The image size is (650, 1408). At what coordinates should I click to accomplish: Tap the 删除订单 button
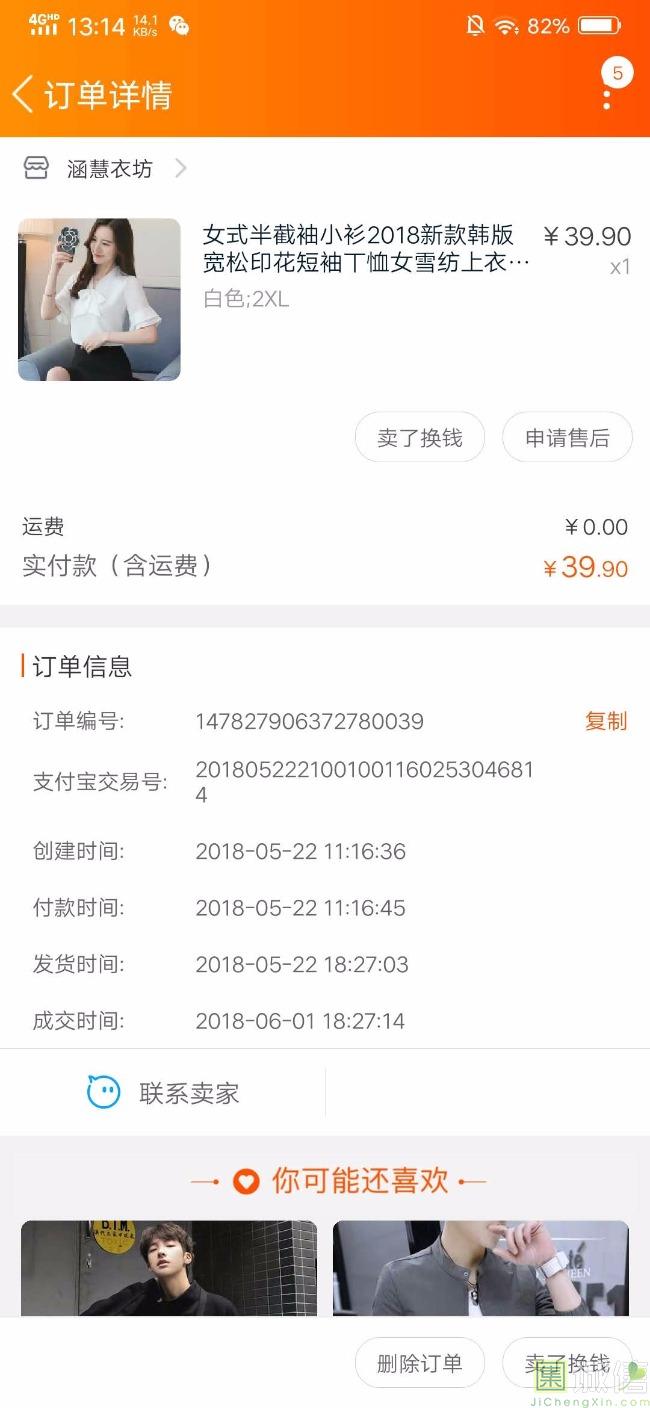pos(420,1363)
